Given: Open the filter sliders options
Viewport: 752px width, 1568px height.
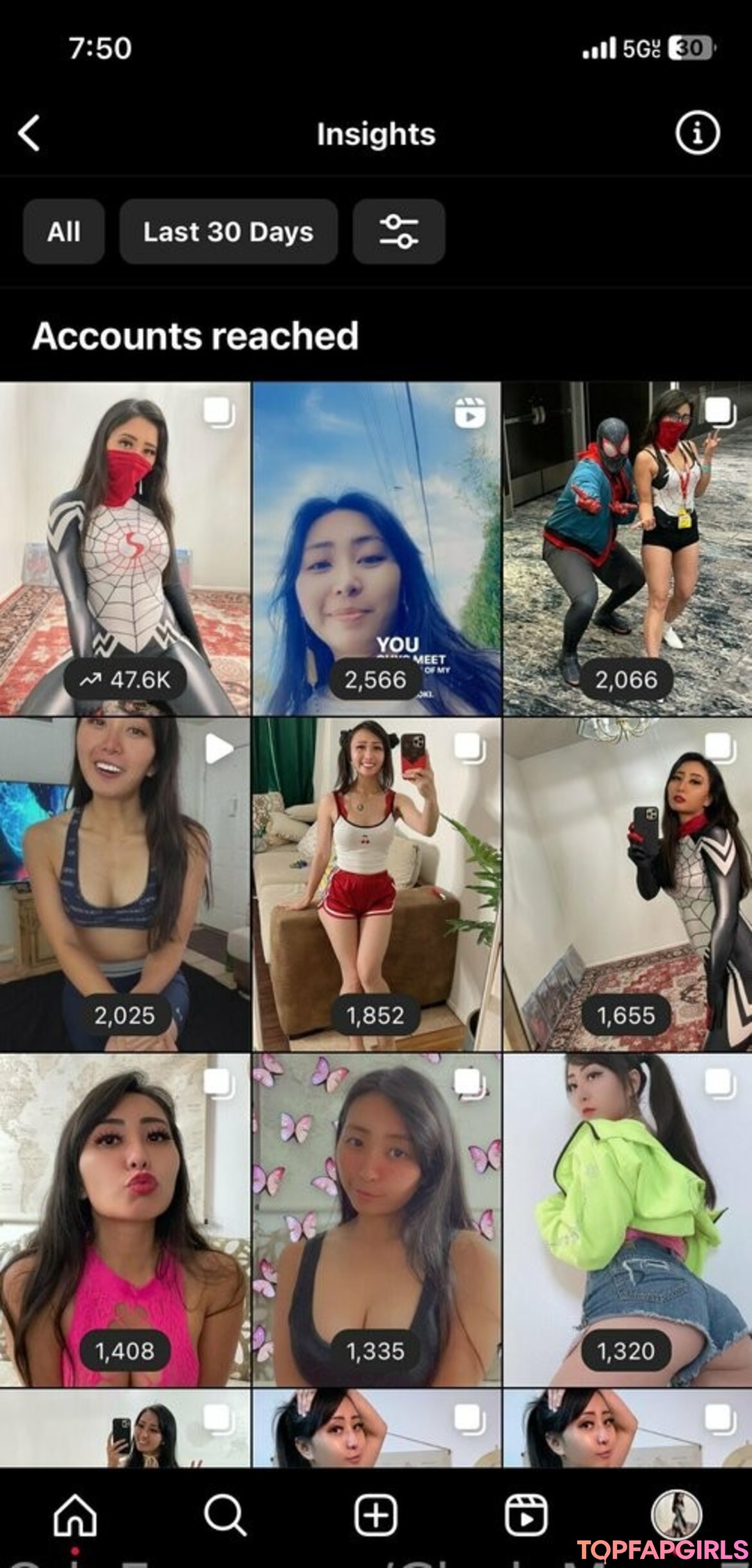Looking at the screenshot, I should pos(398,232).
